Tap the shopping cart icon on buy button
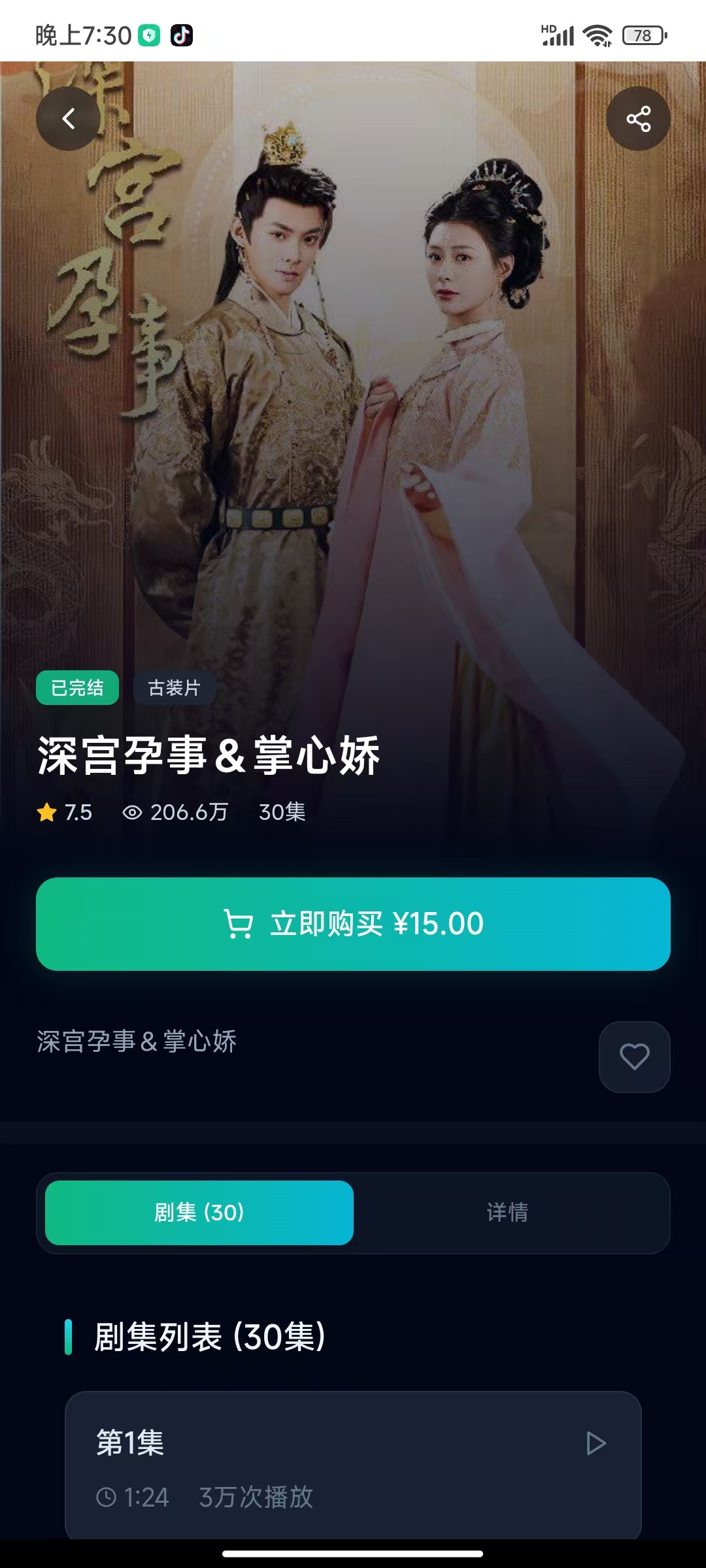The width and height of the screenshot is (706, 1568). pos(240,923)
